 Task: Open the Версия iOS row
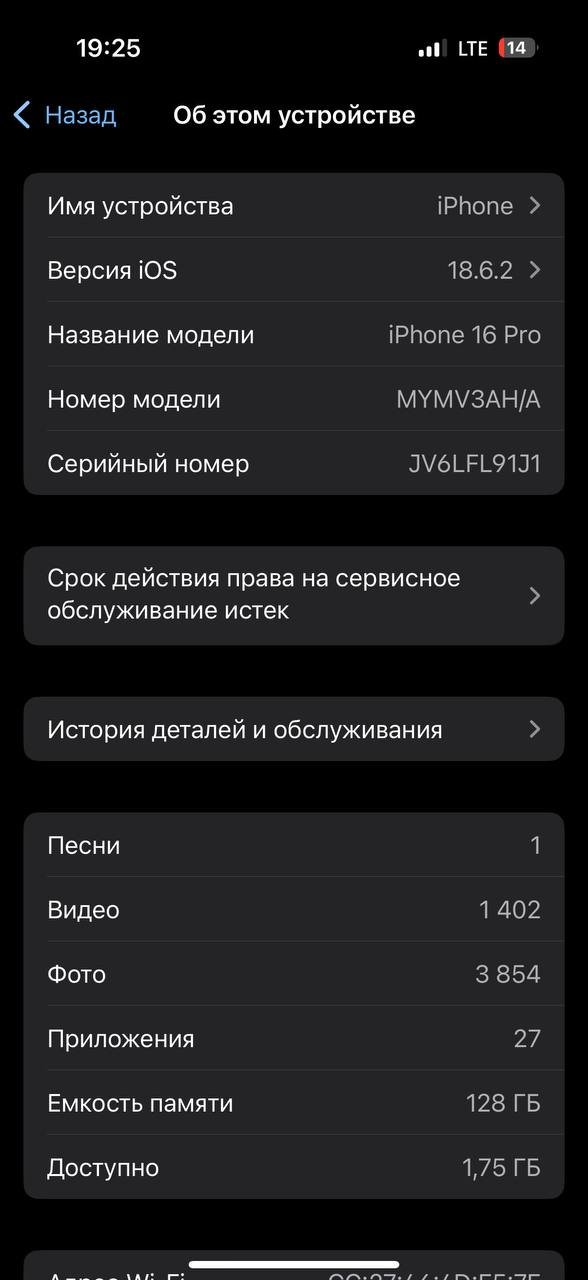point(294,270)
